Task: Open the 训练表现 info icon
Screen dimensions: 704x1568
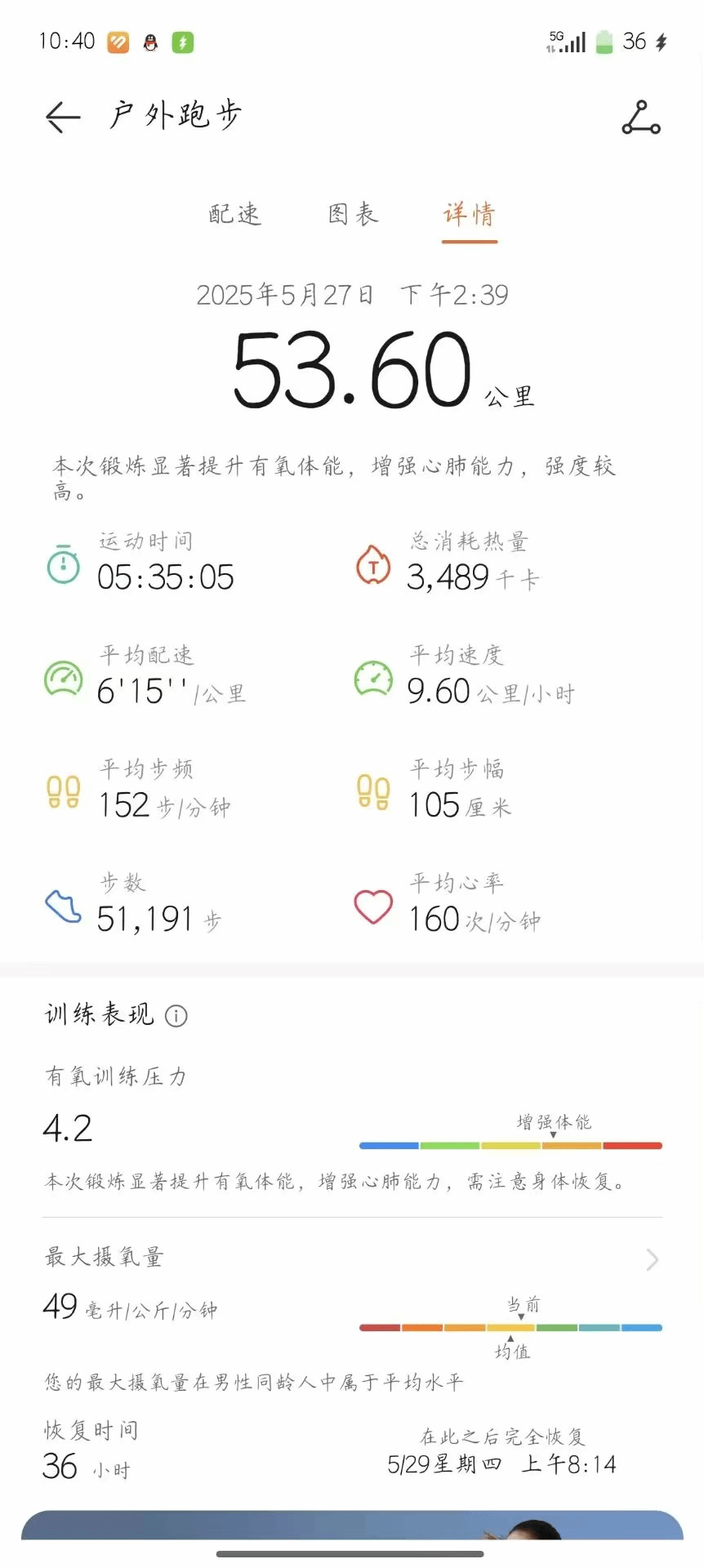Action: coord(176,1015)
